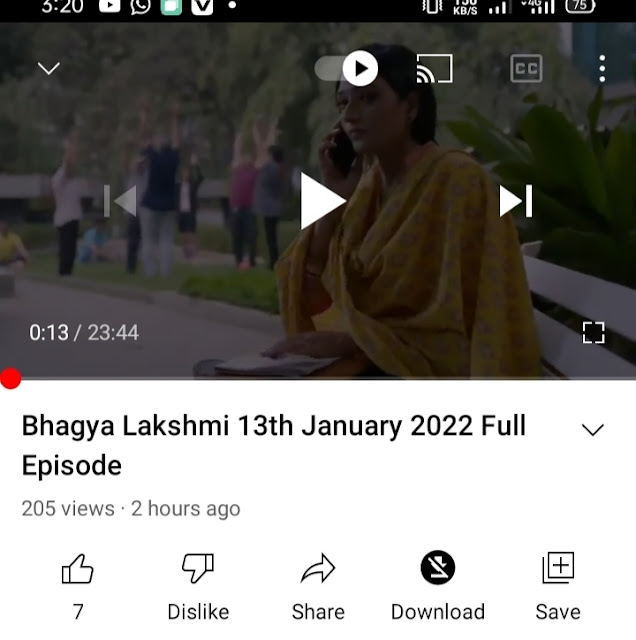Share this video
636x640 pixels.
[318, 570]
